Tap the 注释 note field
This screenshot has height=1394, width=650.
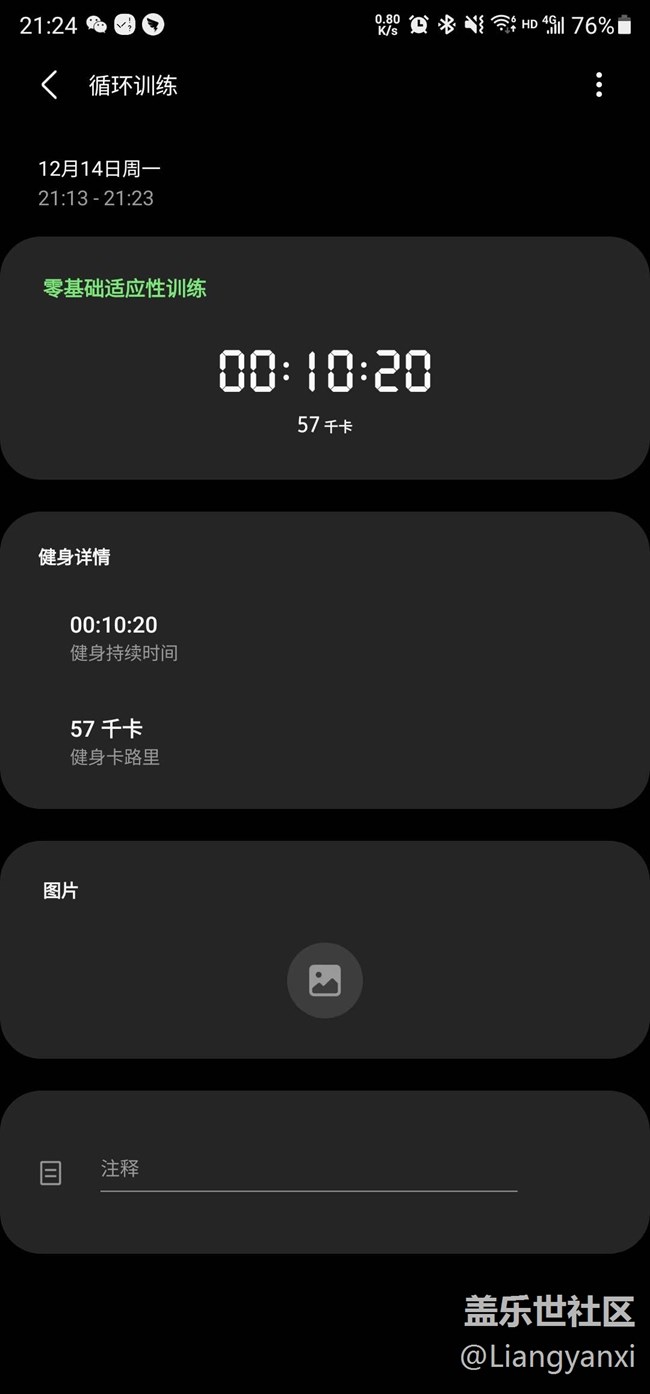click(x=308, y=1169)
